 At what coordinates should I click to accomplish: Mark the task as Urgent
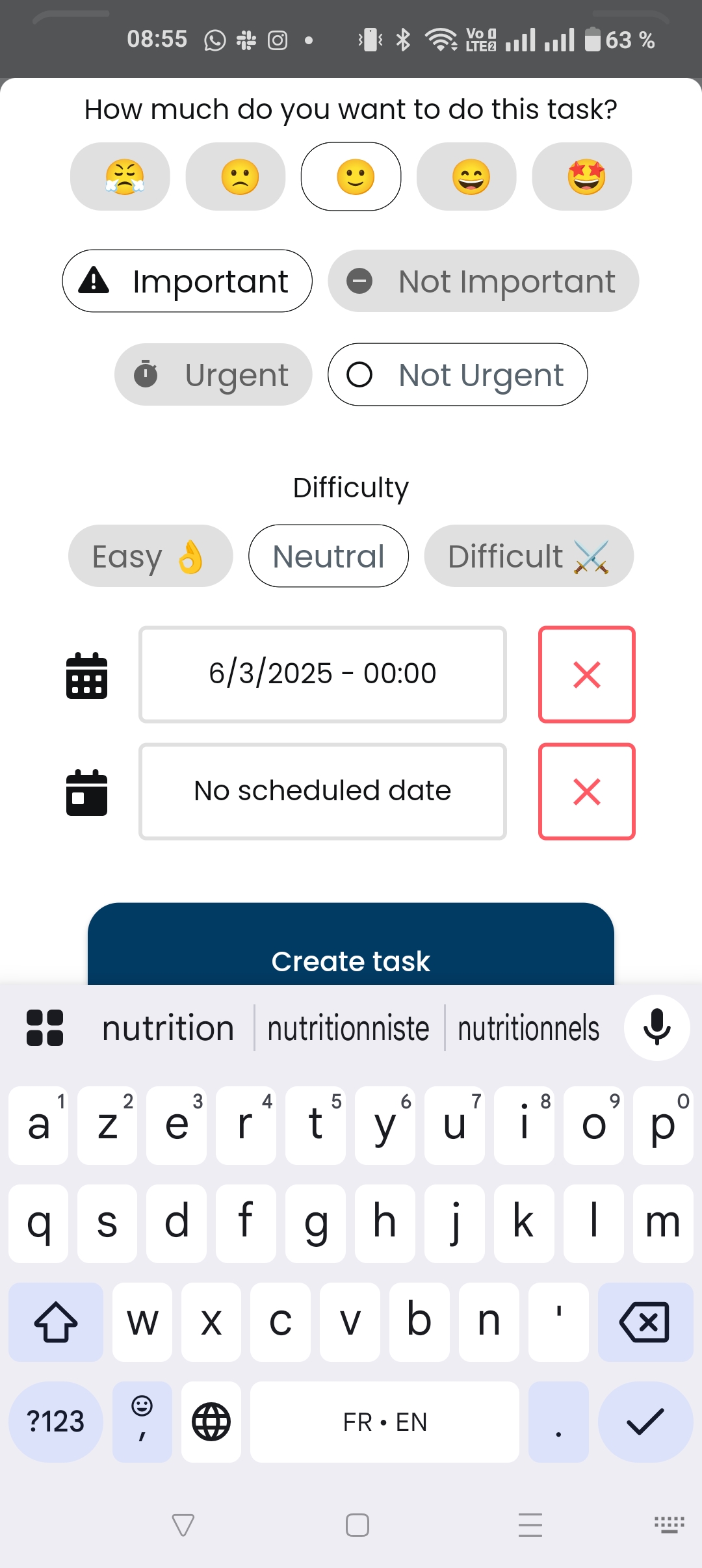click(213, 374)
